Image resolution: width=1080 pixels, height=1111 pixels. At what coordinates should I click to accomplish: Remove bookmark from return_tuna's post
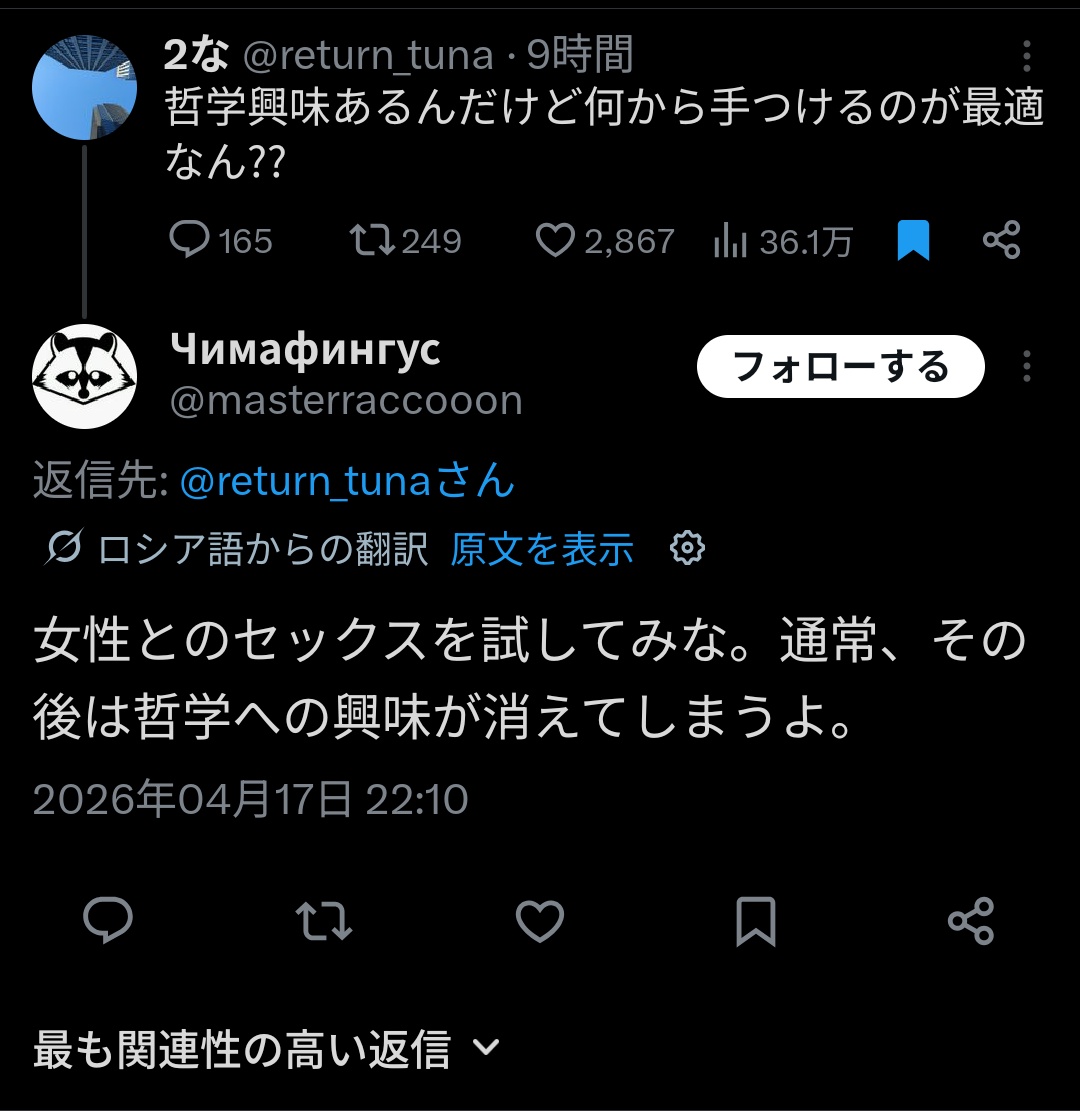[x=913, y=241]
